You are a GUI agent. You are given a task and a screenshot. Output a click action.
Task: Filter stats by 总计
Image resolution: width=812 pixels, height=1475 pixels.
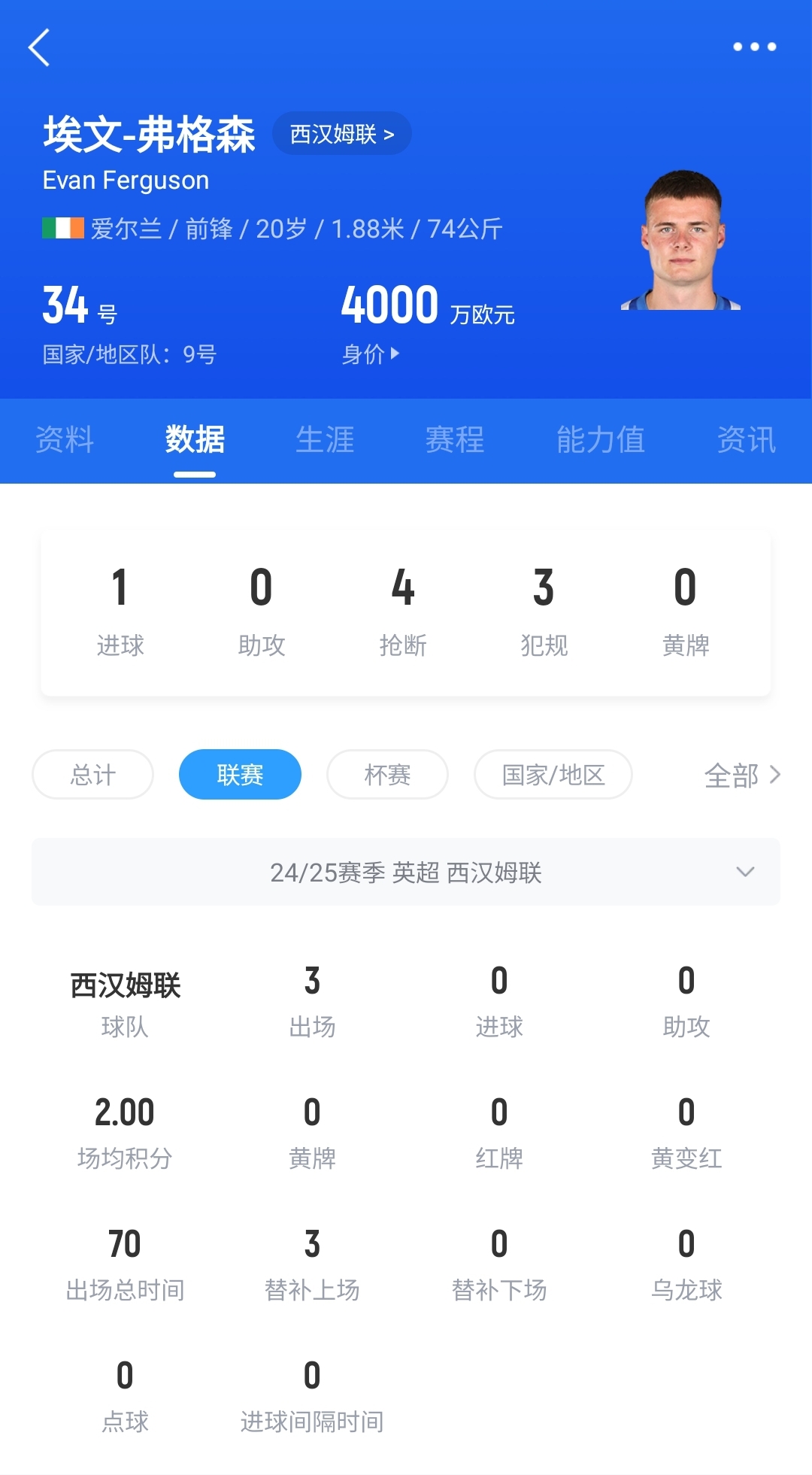tap(93, 775)
